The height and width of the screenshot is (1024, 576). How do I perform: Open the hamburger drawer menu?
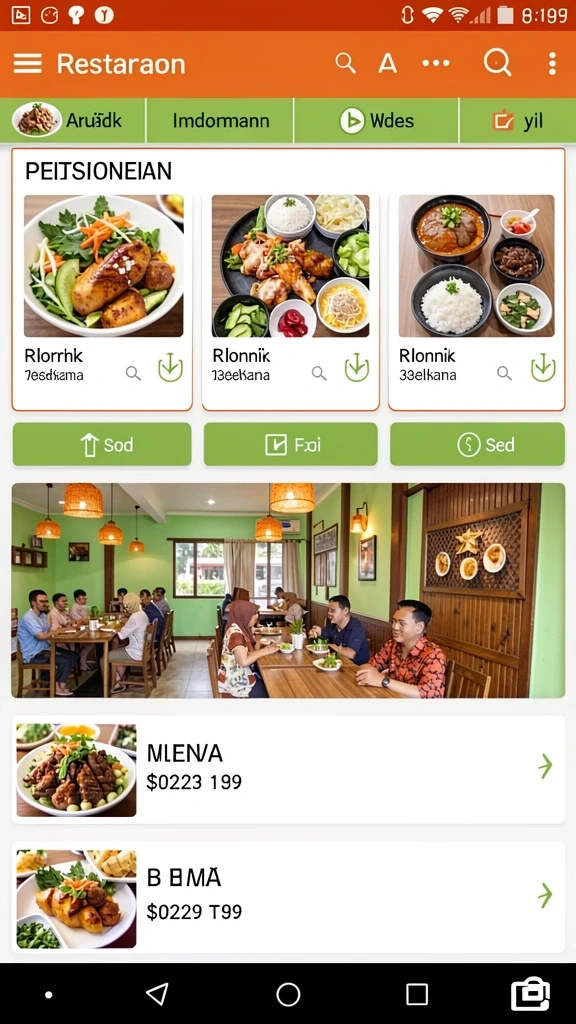(27, 63)
